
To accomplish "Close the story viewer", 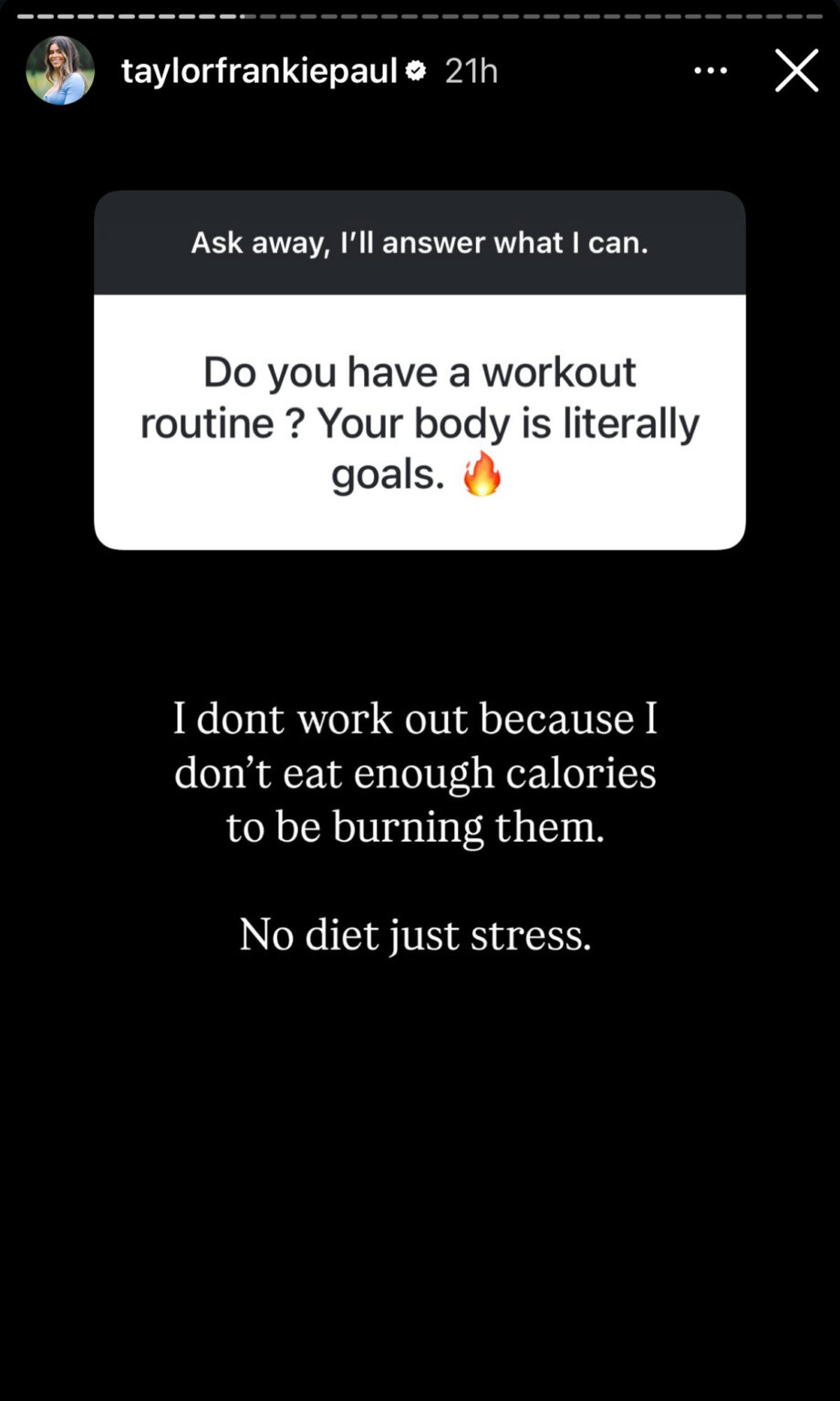I will click(796, 70).
